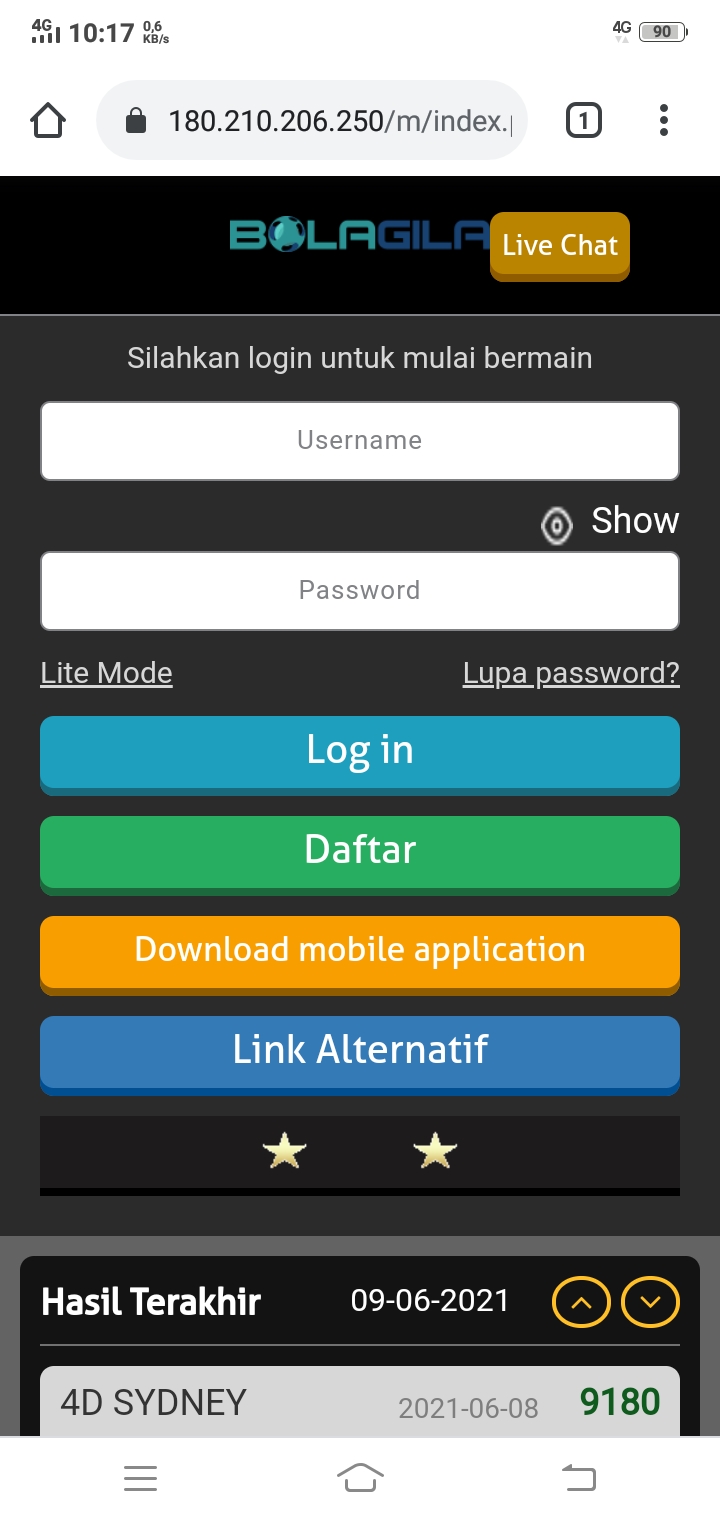Open the browser tab switcher
Image resolution: width=720 pixels, height=1520 pixels.
tap(584, 121)
